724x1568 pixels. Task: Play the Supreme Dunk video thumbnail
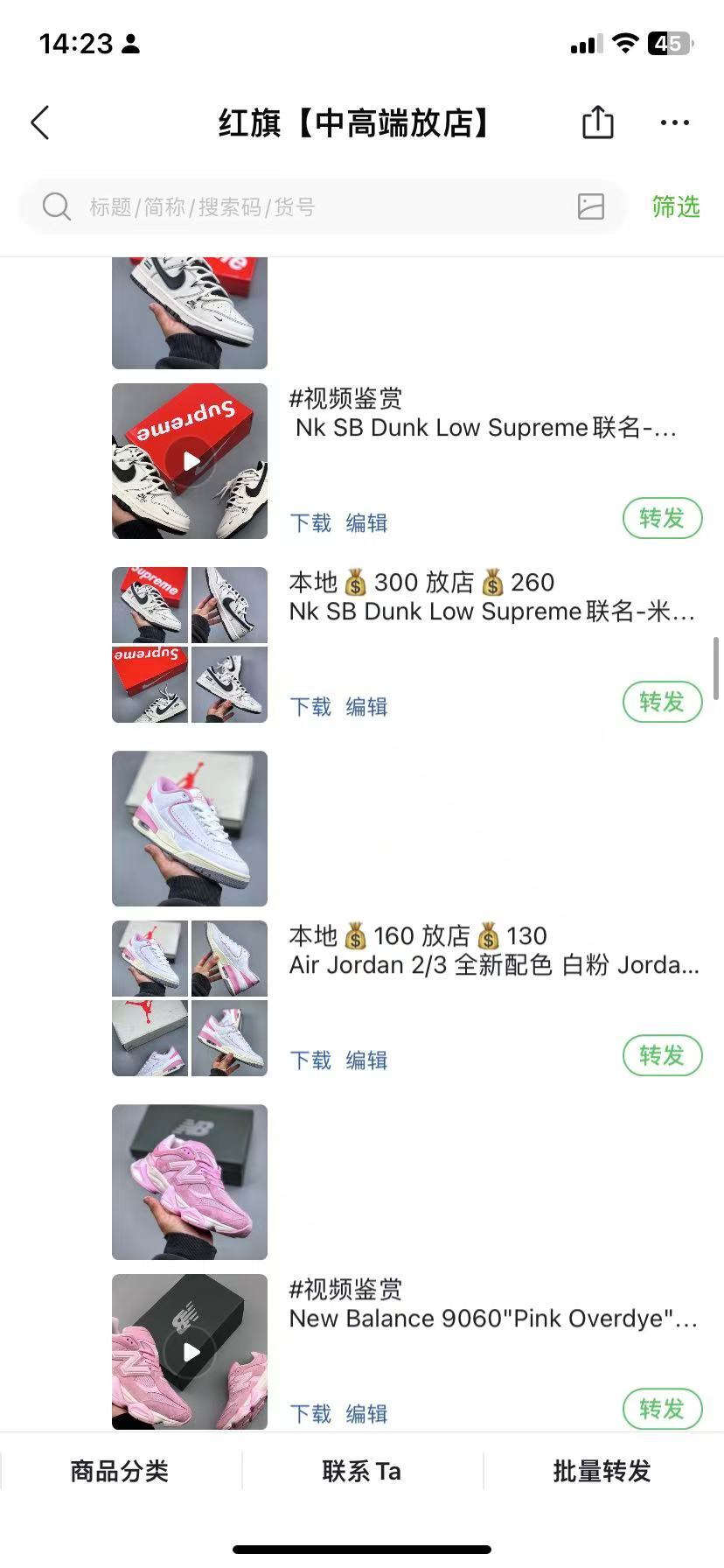(190, 461)
